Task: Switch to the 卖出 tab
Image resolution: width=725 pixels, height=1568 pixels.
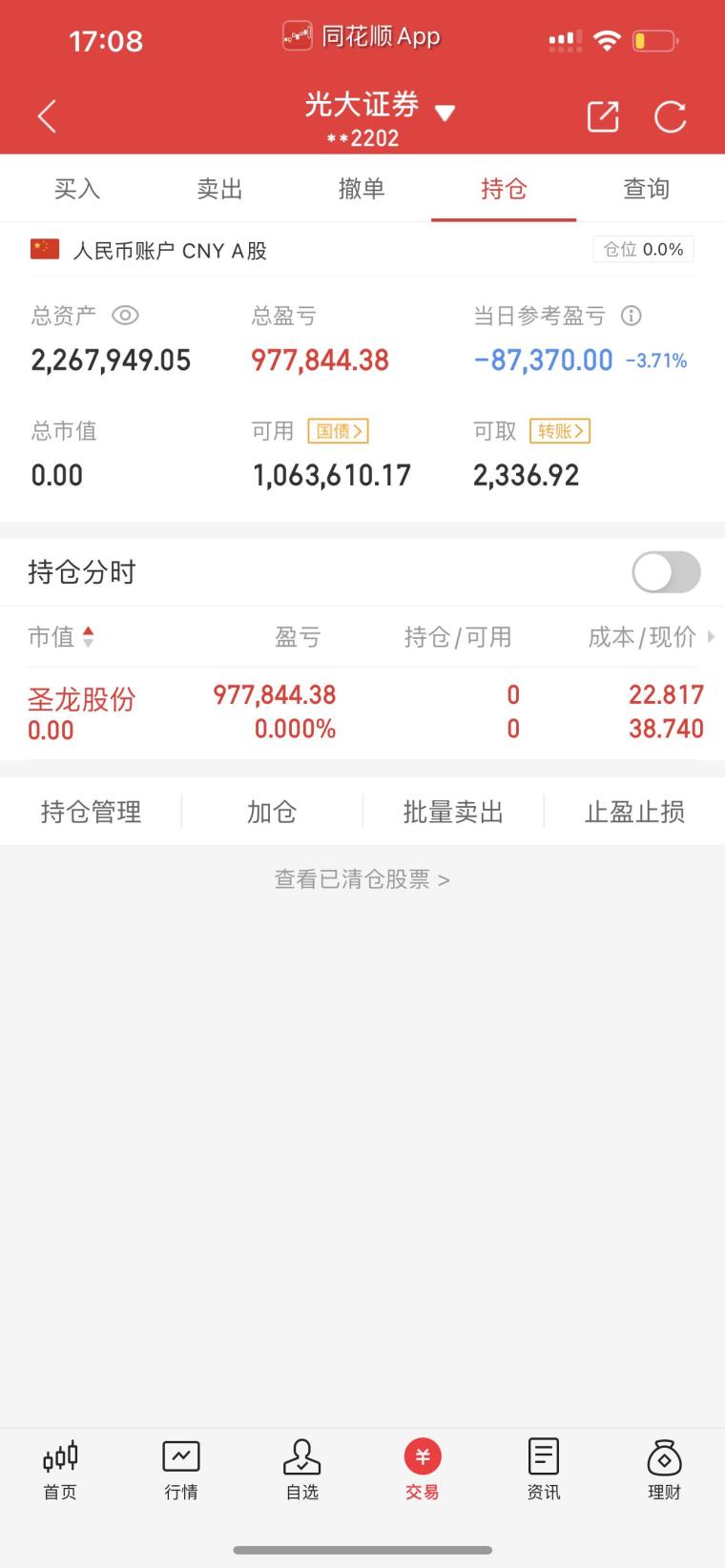Action: (219, 189)
